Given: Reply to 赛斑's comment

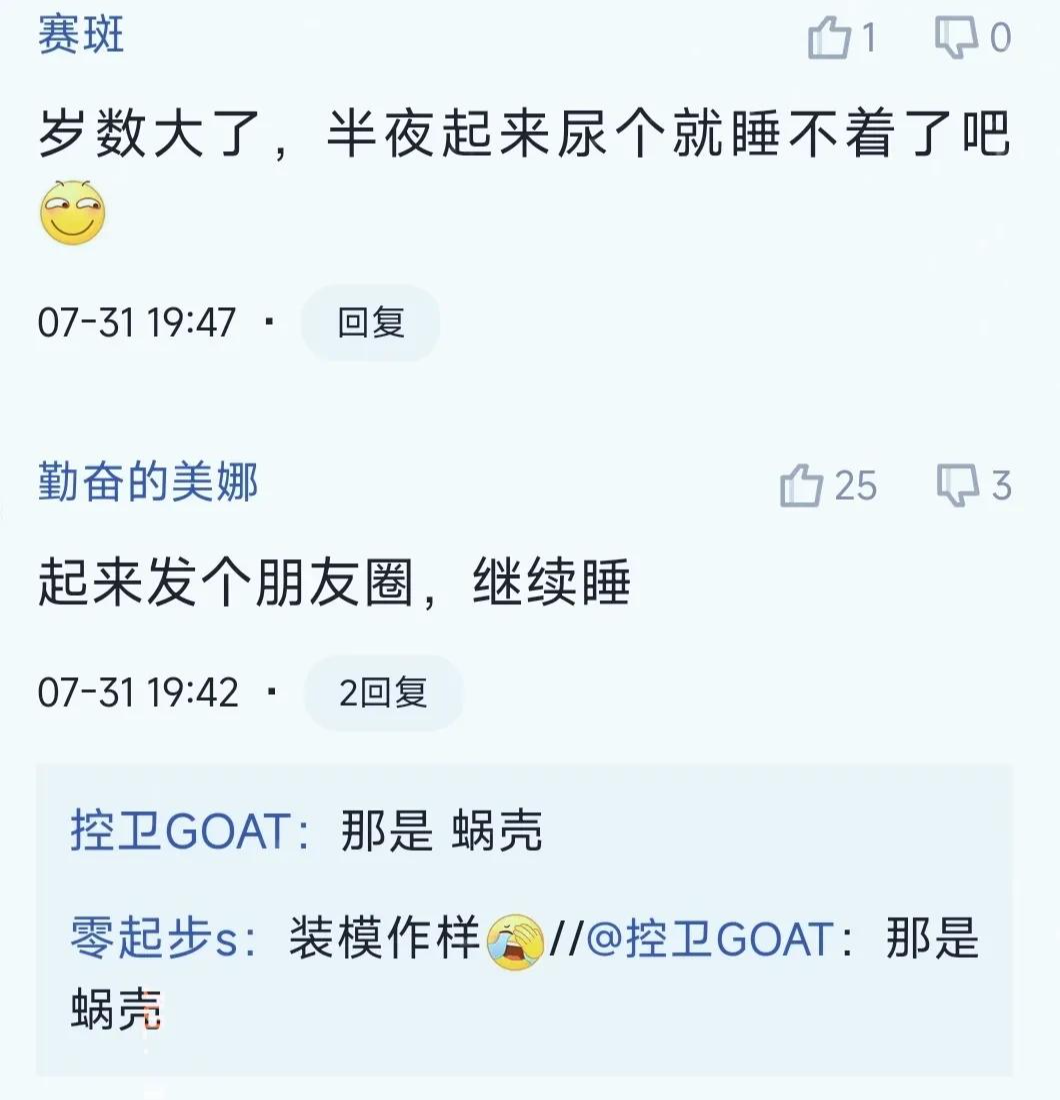Looking at the screenshot, I should pos(371,323).
